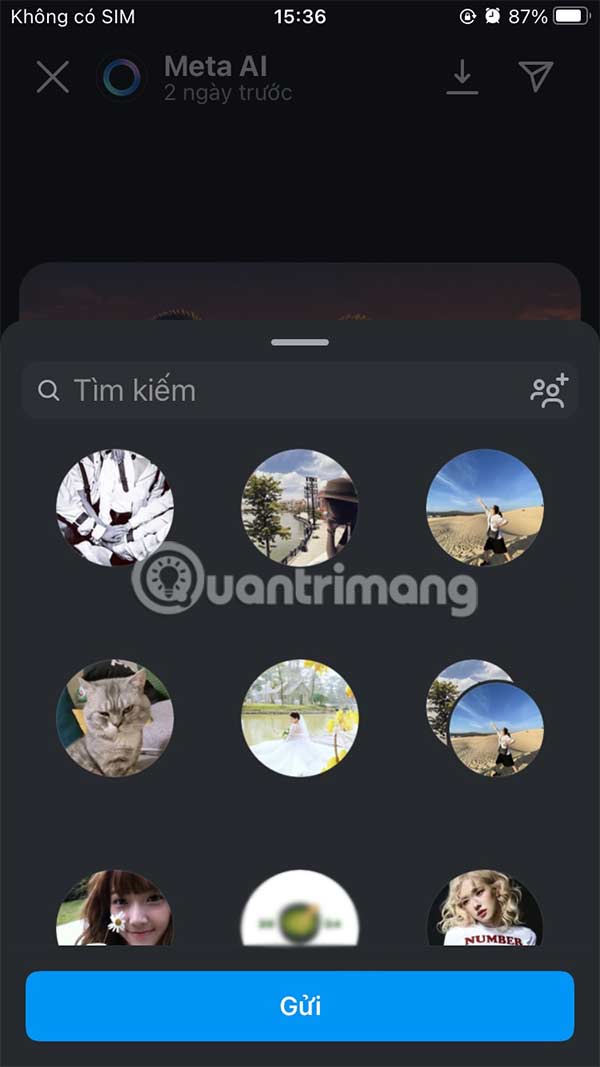Tap the Gửi send button

click(300, 1006)
